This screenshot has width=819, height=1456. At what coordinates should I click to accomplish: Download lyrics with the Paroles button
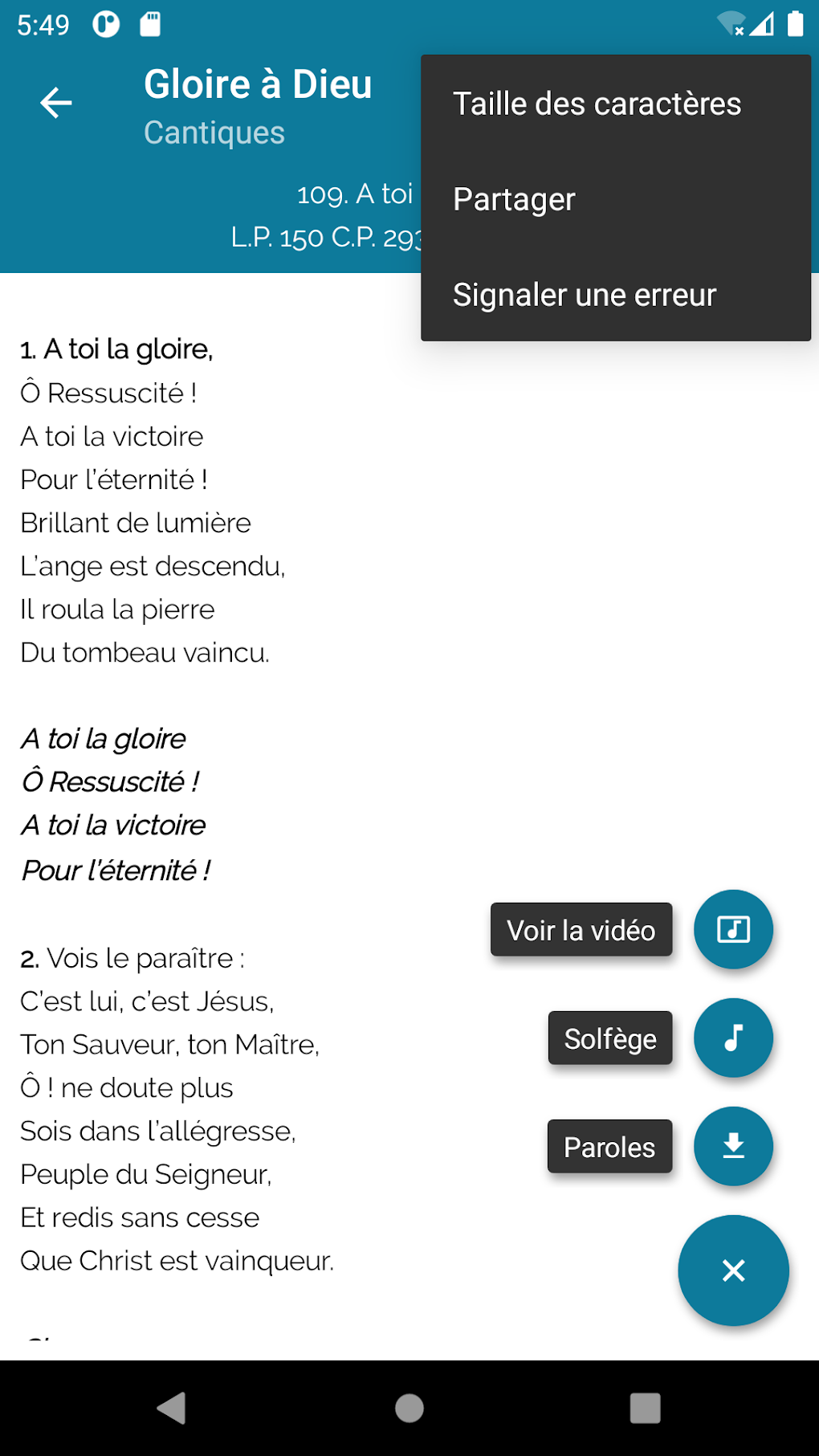(733, 1146)
